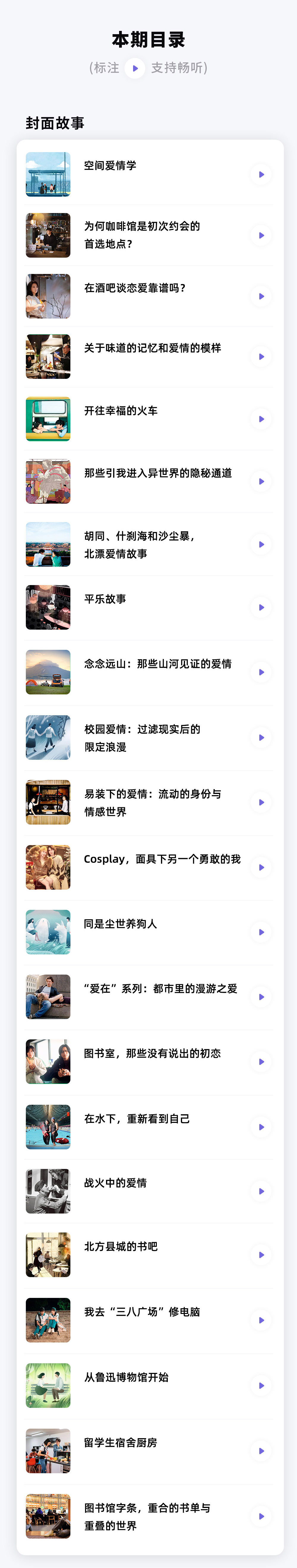Play audio for 念念远山：那些山河见证的爱情

[261, 672]
